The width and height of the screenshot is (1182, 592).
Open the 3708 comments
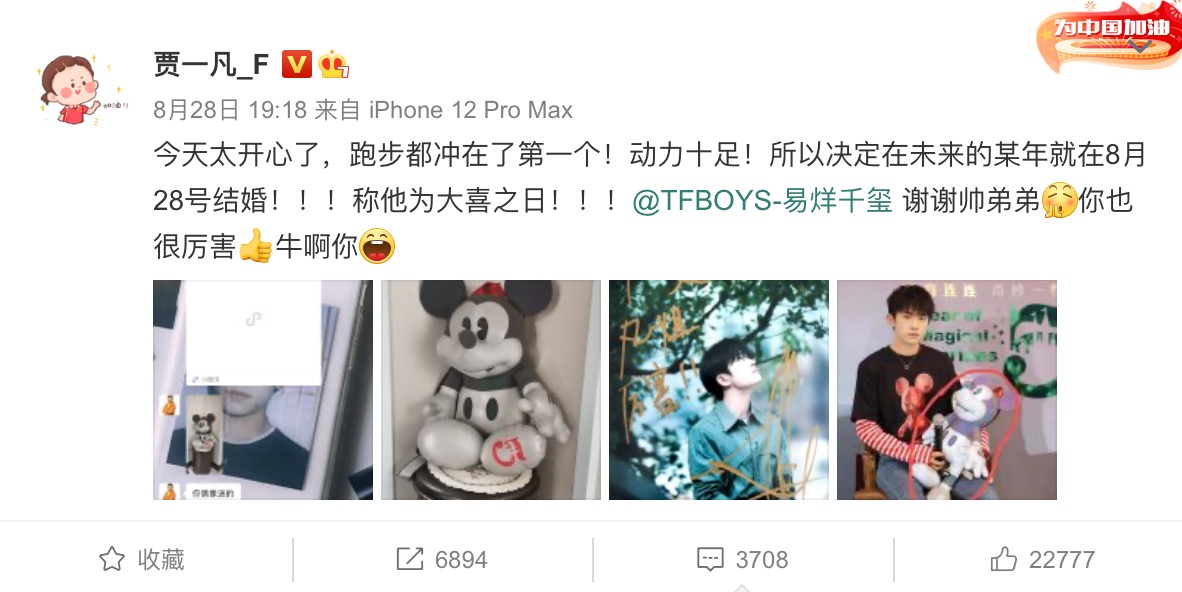click(x=743, y=559)
